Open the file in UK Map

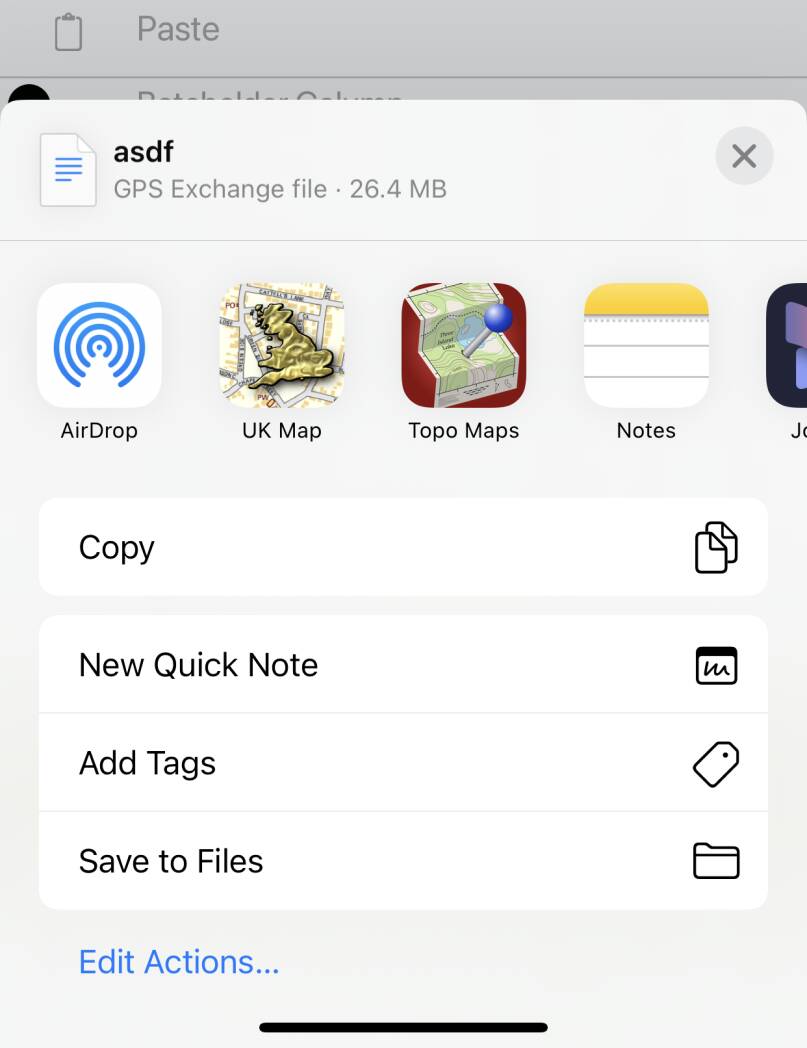point(282,346)
